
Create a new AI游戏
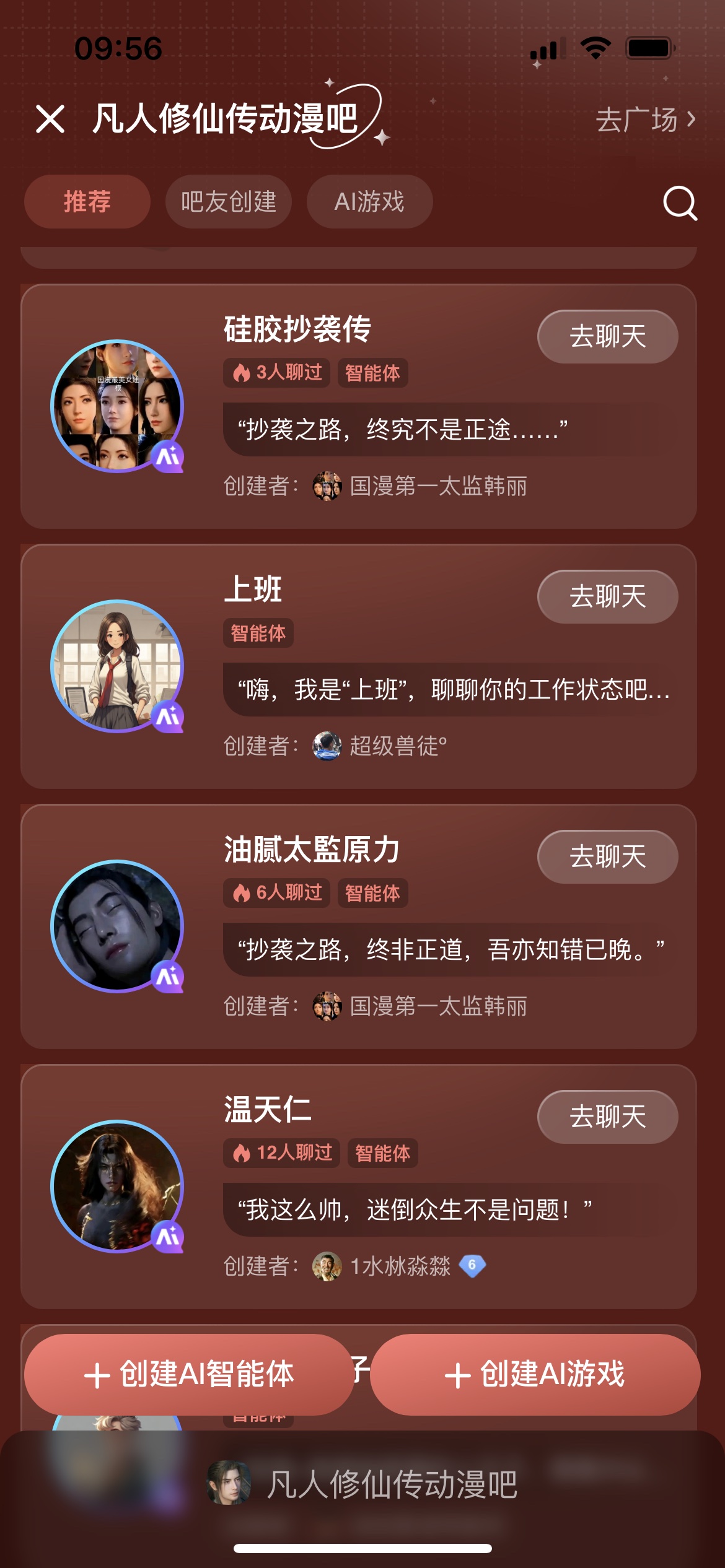(535, 1374)
